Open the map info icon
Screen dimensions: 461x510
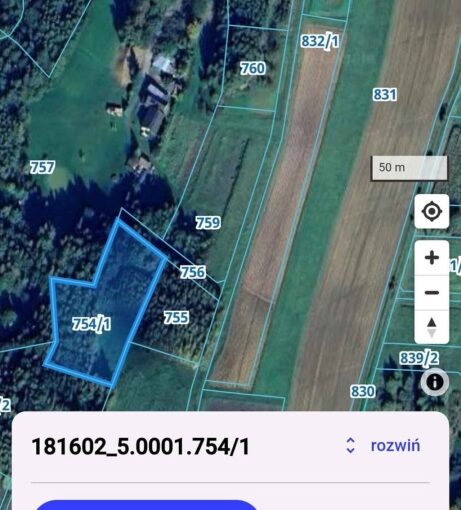[435, 382]
